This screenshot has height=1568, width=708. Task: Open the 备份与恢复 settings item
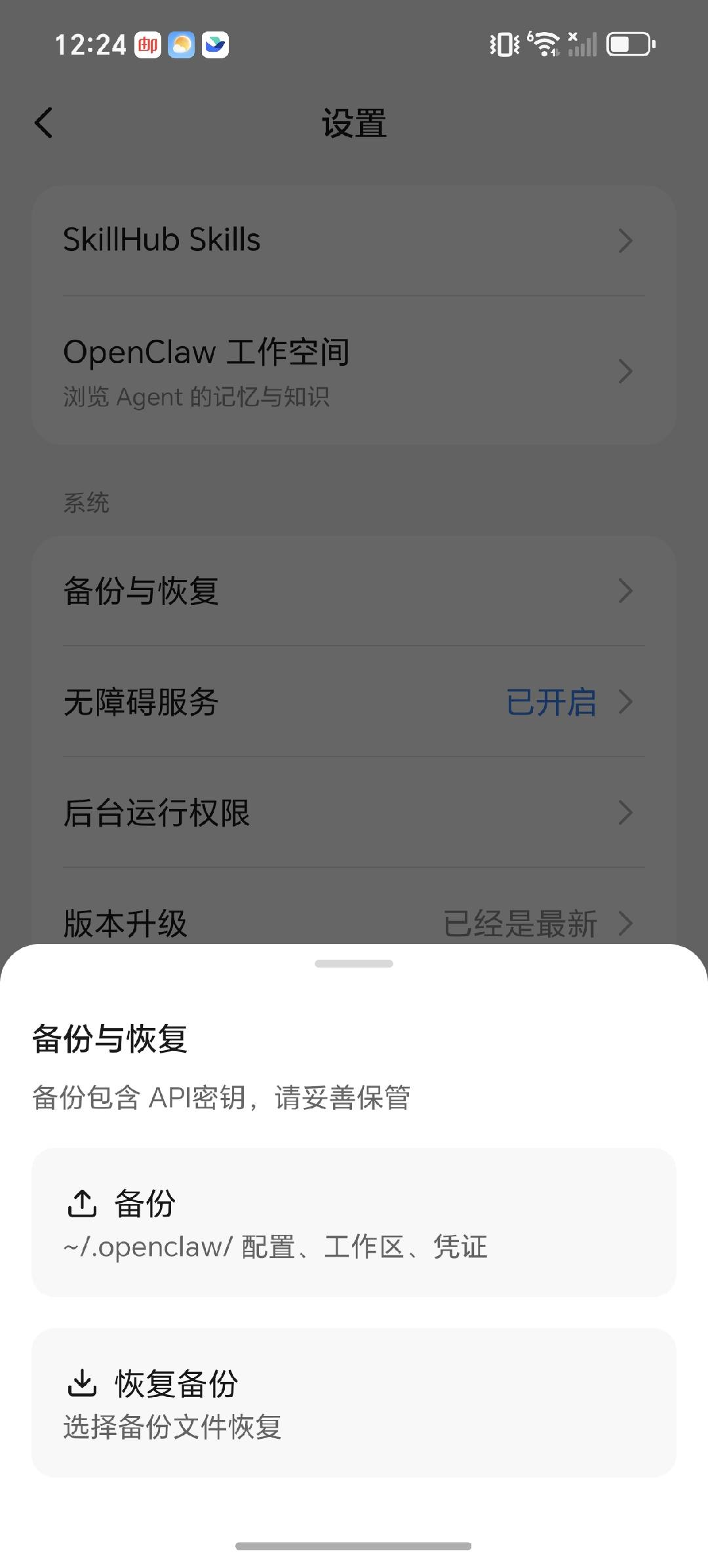[354, 589]
